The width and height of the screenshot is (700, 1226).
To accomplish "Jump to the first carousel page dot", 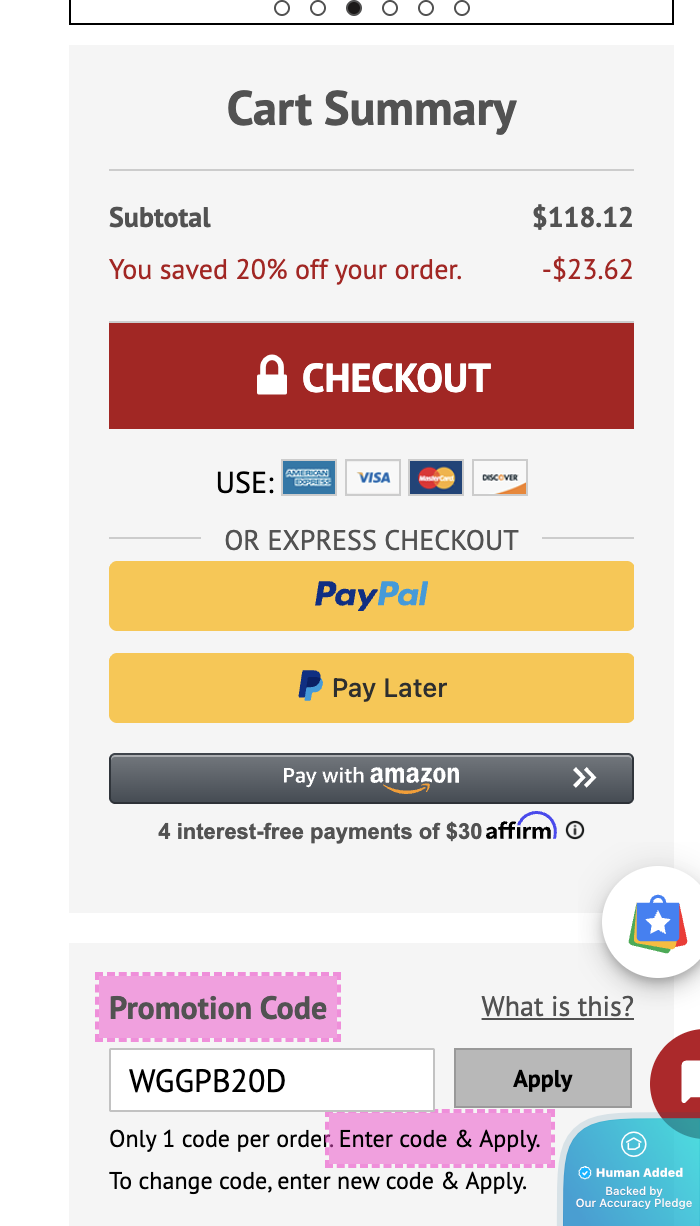I will tap(282, 8).
